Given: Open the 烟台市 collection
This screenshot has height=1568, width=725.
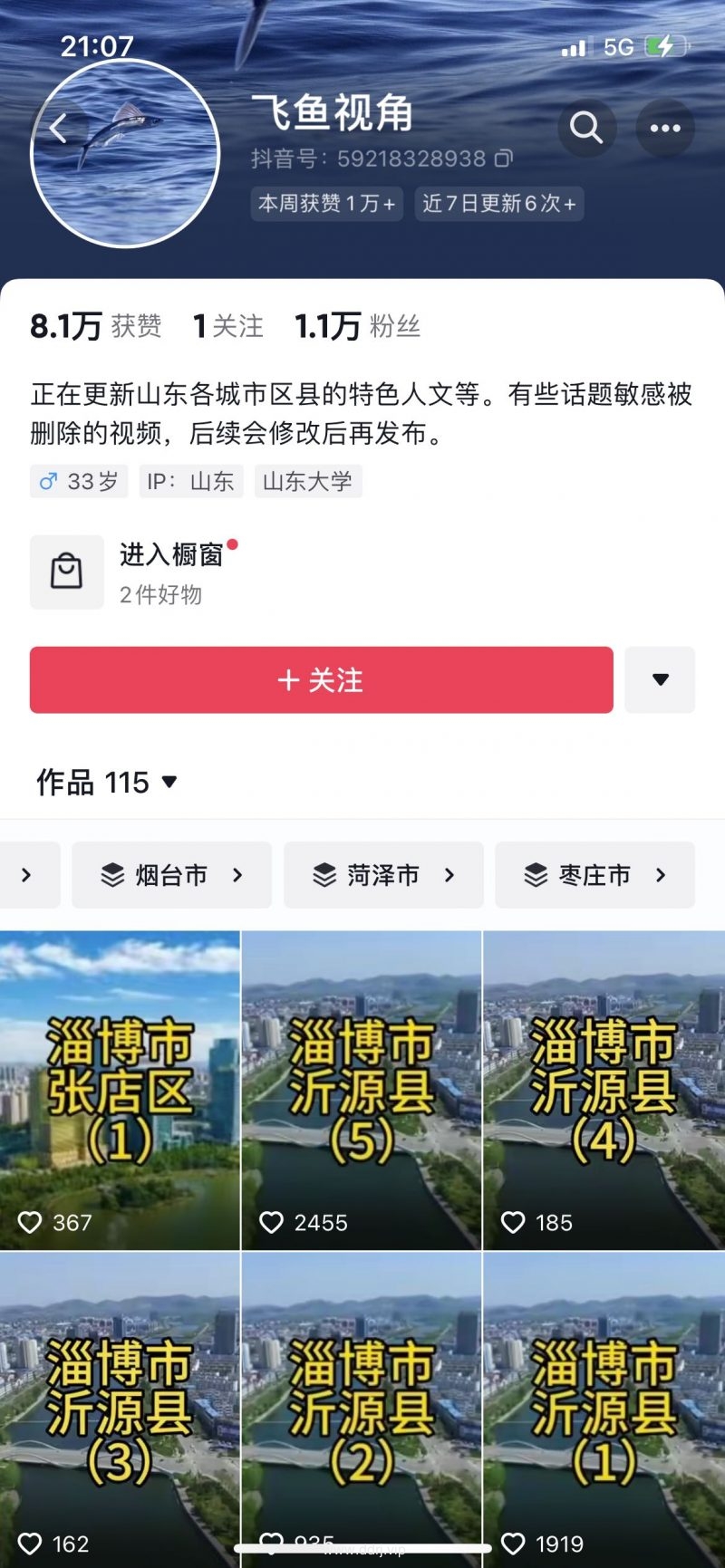Looking at the screenshot, I should pos(171,875).
